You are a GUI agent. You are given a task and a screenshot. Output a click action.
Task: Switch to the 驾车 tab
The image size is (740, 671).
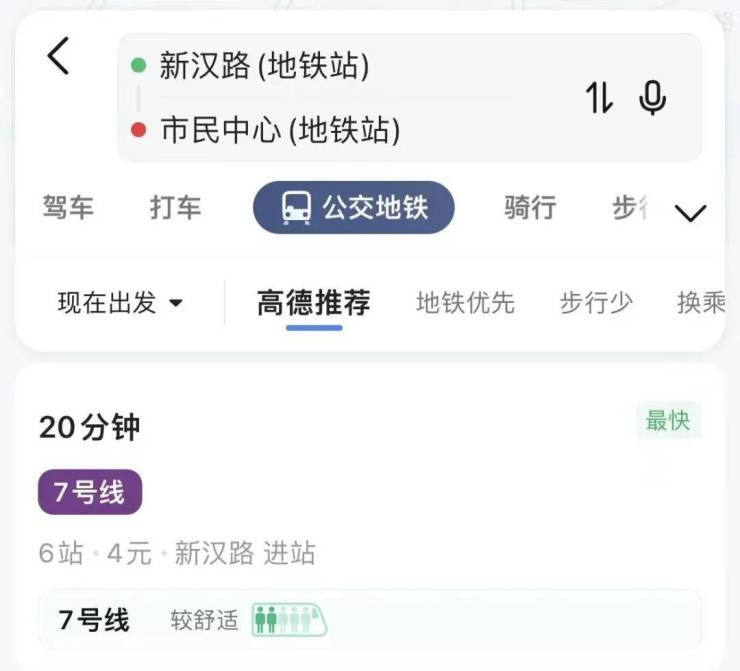[68, 208]
